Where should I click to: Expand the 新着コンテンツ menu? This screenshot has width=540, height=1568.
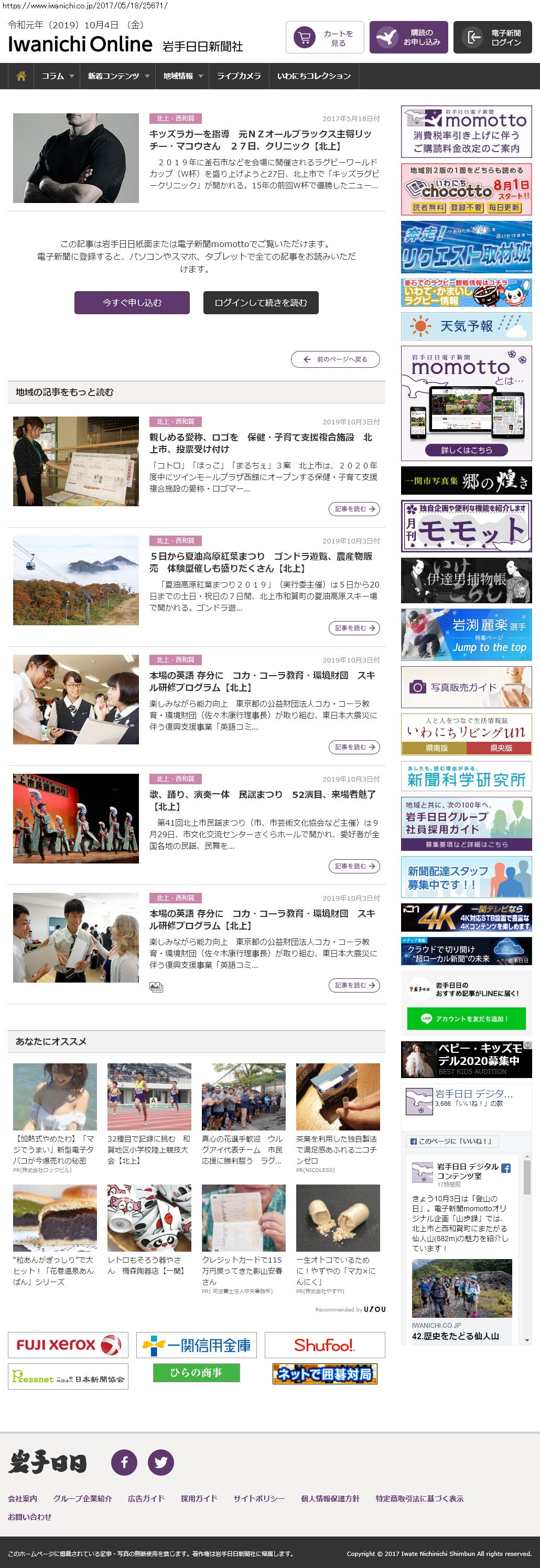pos(118,76)
